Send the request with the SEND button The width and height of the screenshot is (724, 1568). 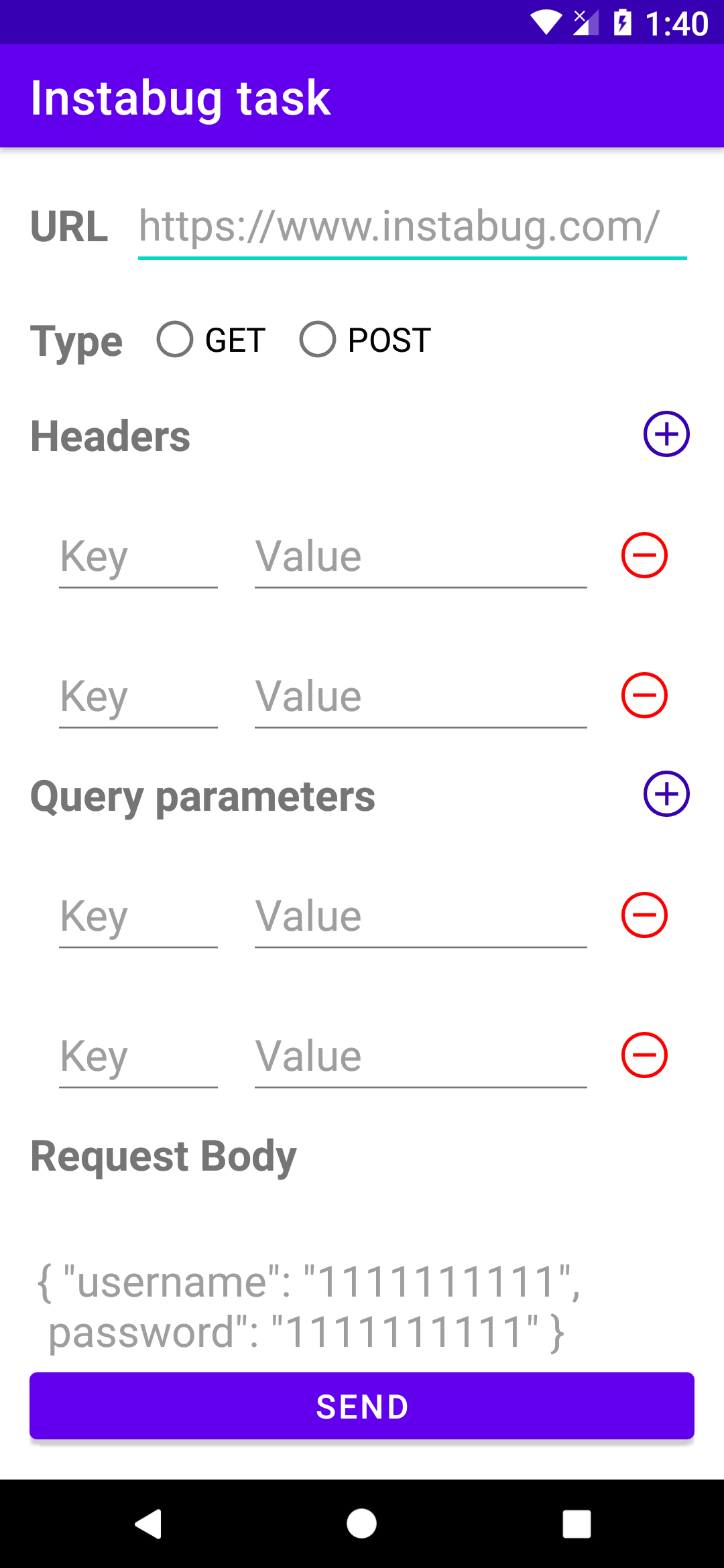coord(362,1406)
